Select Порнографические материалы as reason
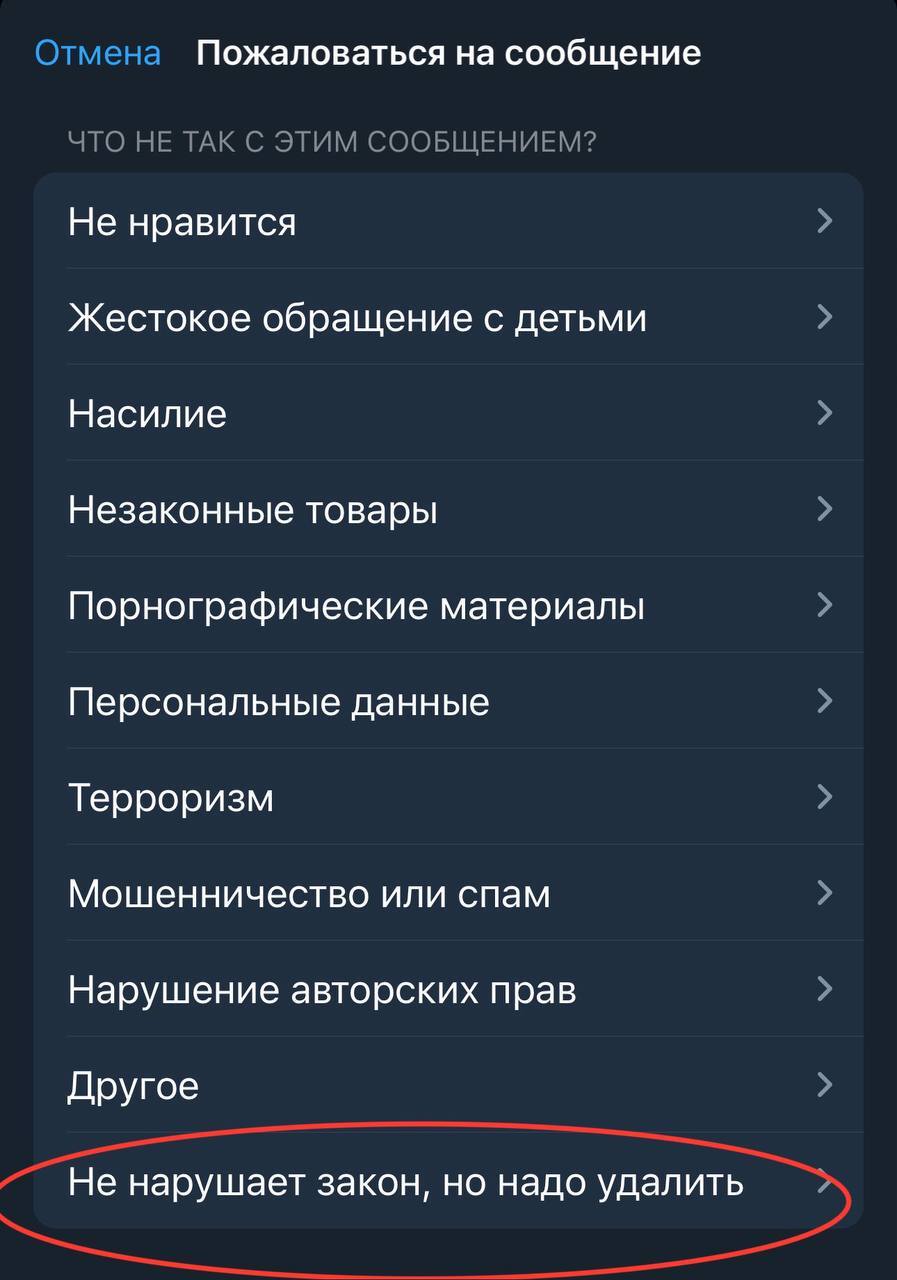 [447, 606]
